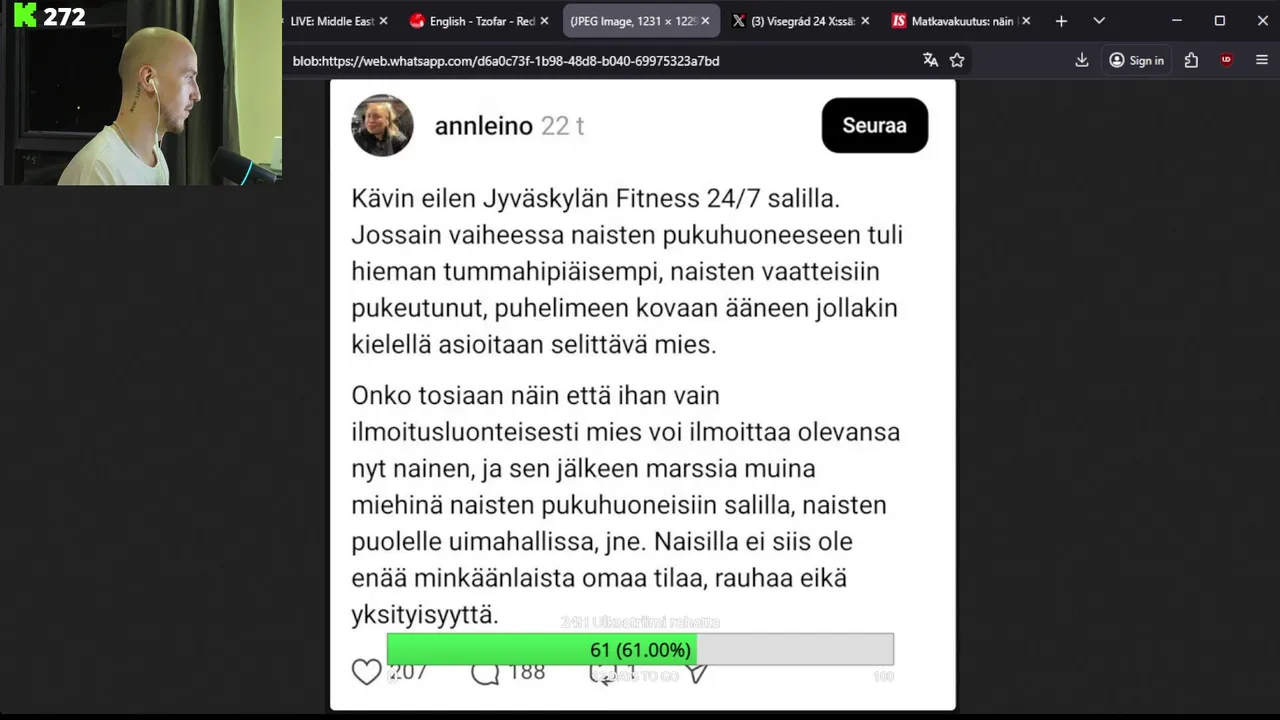
Task: Close the JPEG Image tab
Action: pyautogui.click(x=705, y=21)
